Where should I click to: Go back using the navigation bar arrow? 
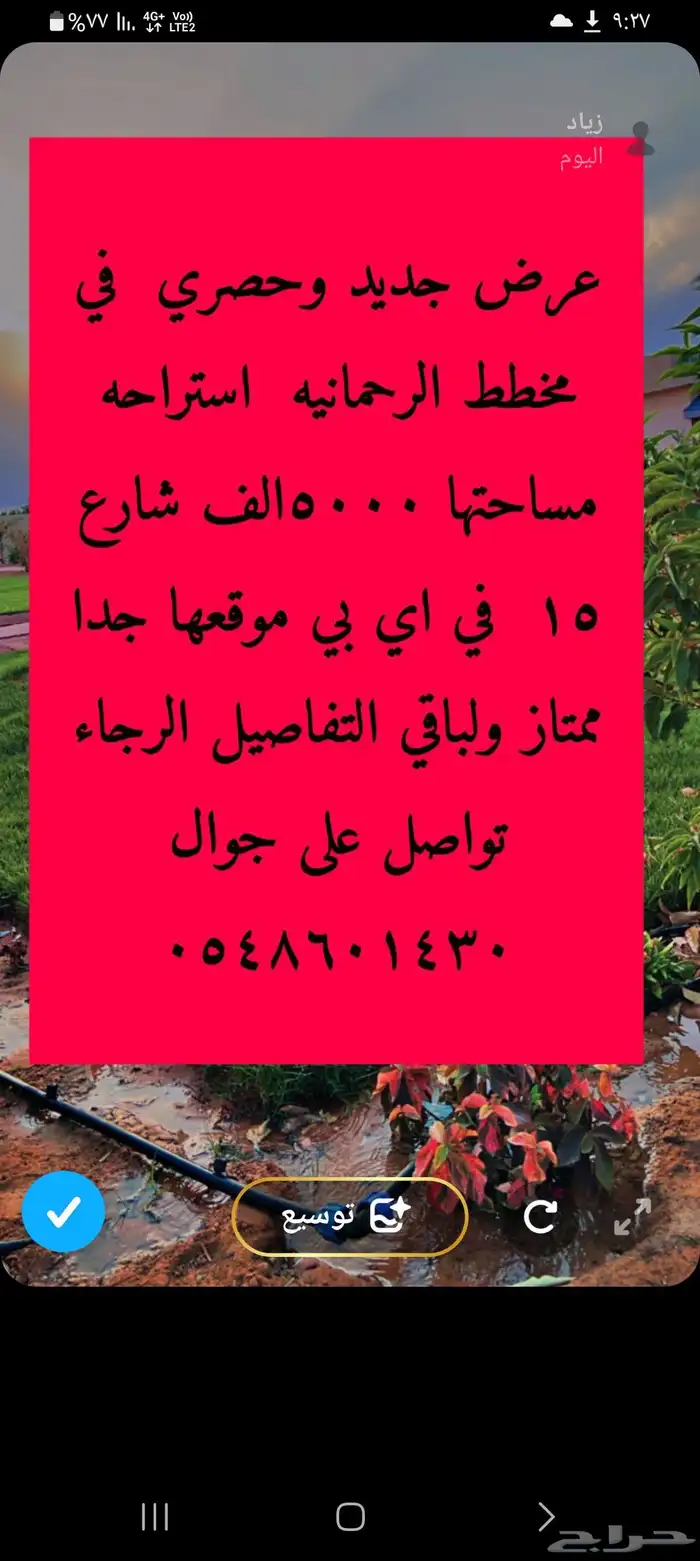546,1516
